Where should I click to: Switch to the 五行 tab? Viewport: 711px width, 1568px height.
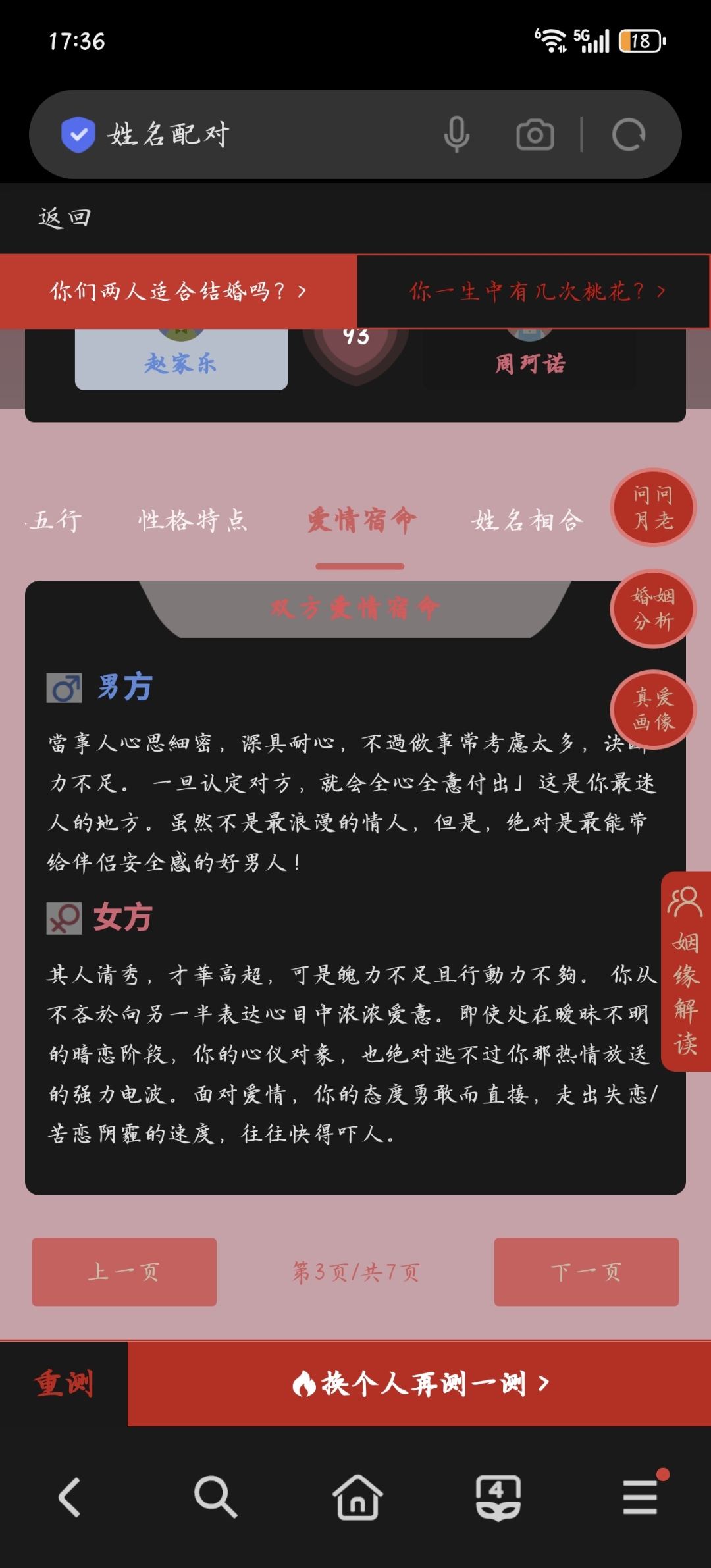point(56,520)
